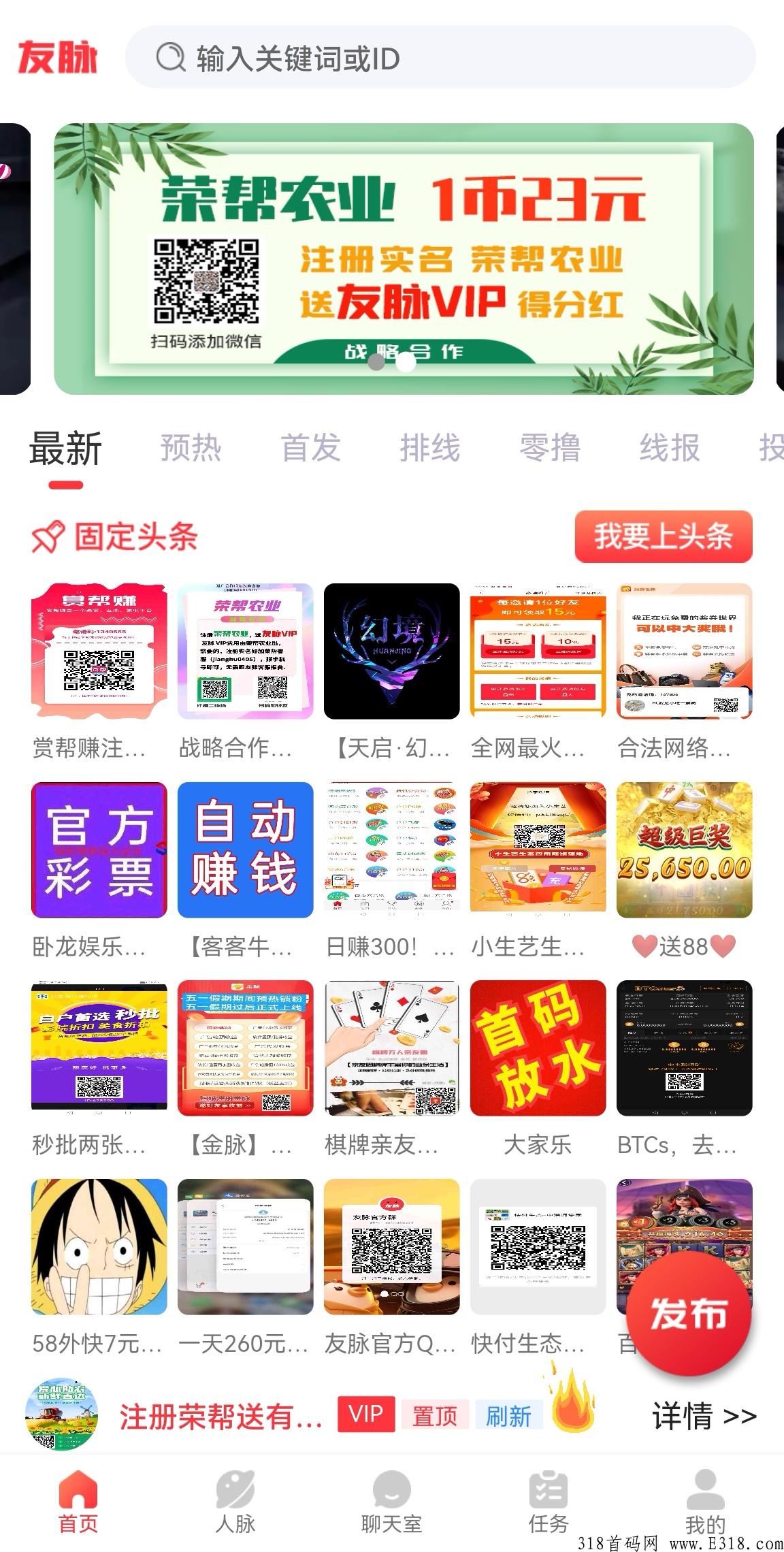This screenshot has width=784, height=1552.
Task: Switch to the 预热 tab
Action: click(191, 448)
